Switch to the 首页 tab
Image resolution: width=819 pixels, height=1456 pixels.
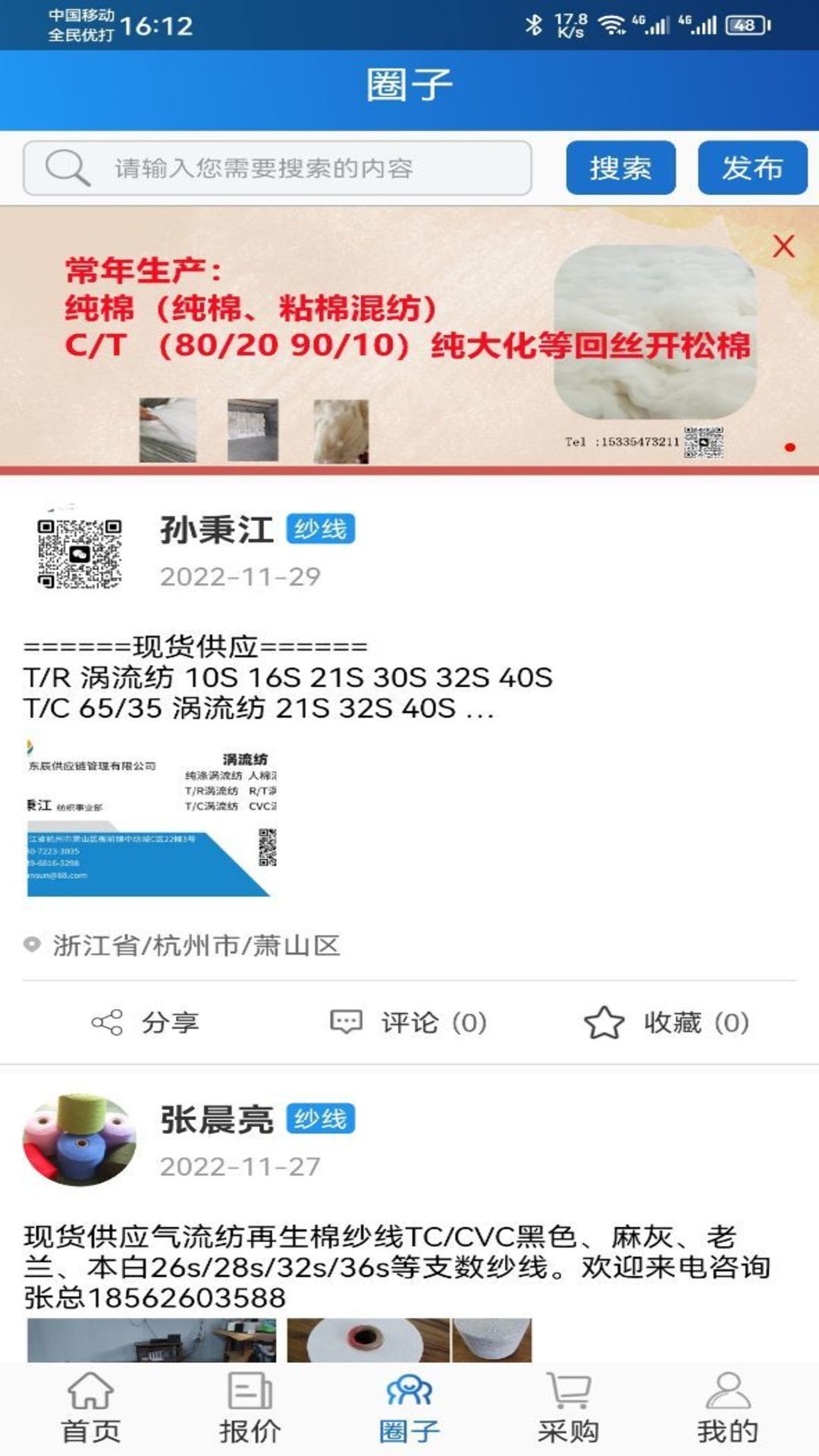[90, 1409]
